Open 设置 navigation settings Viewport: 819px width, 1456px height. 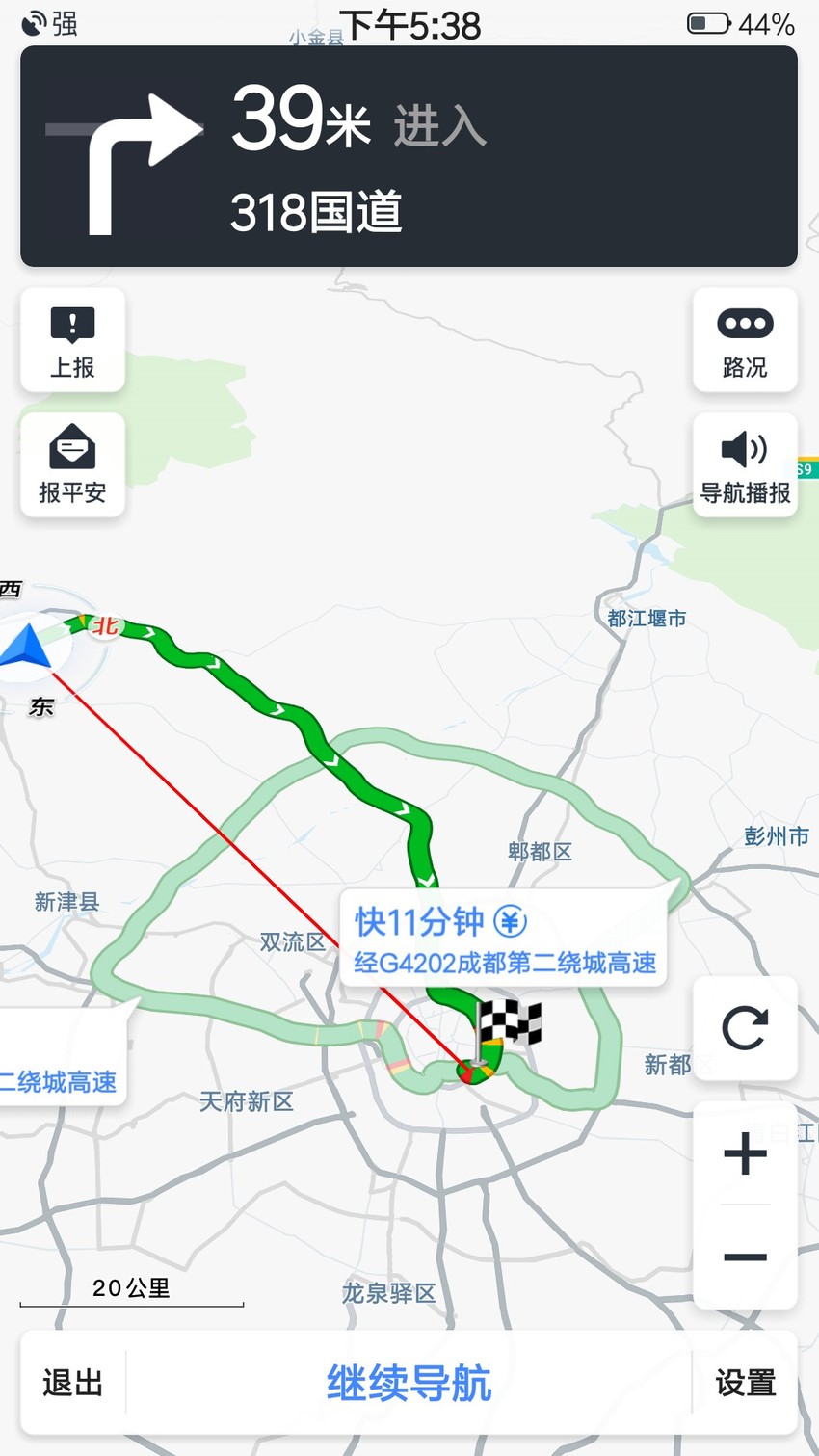(x=745, y=1383)
